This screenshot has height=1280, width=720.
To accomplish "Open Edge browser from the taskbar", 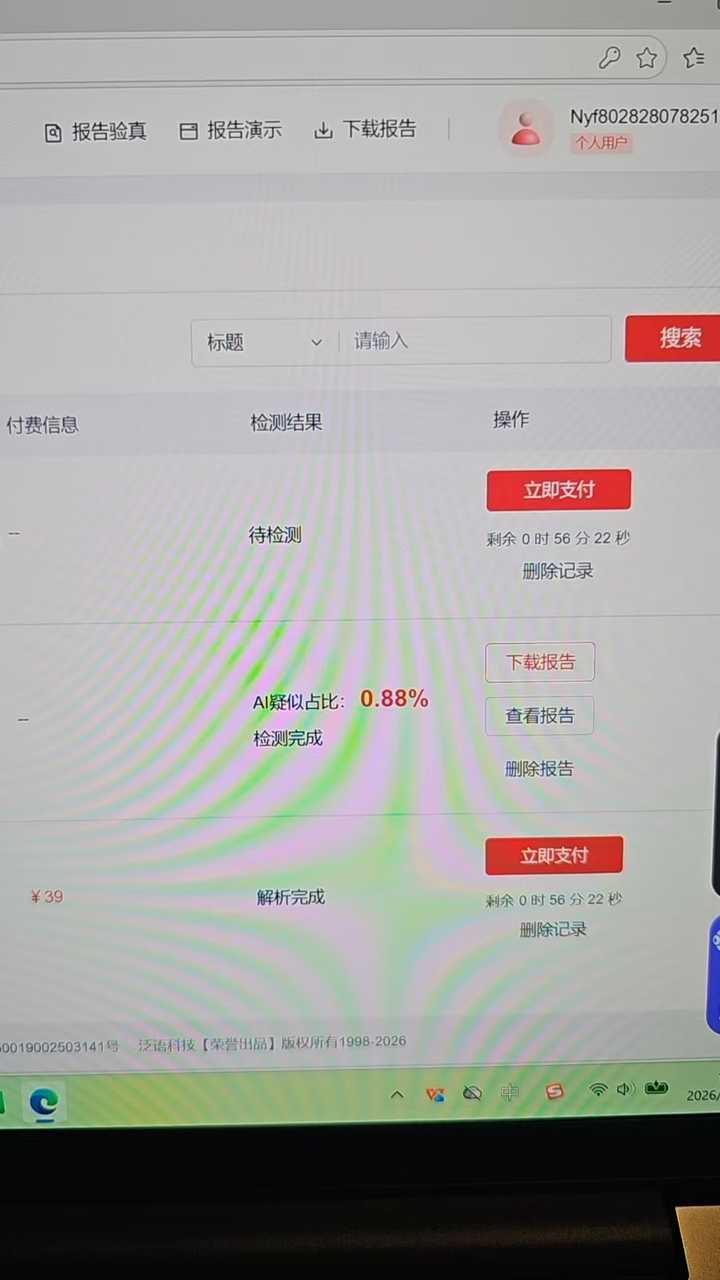I will [x=44, y=1102].
